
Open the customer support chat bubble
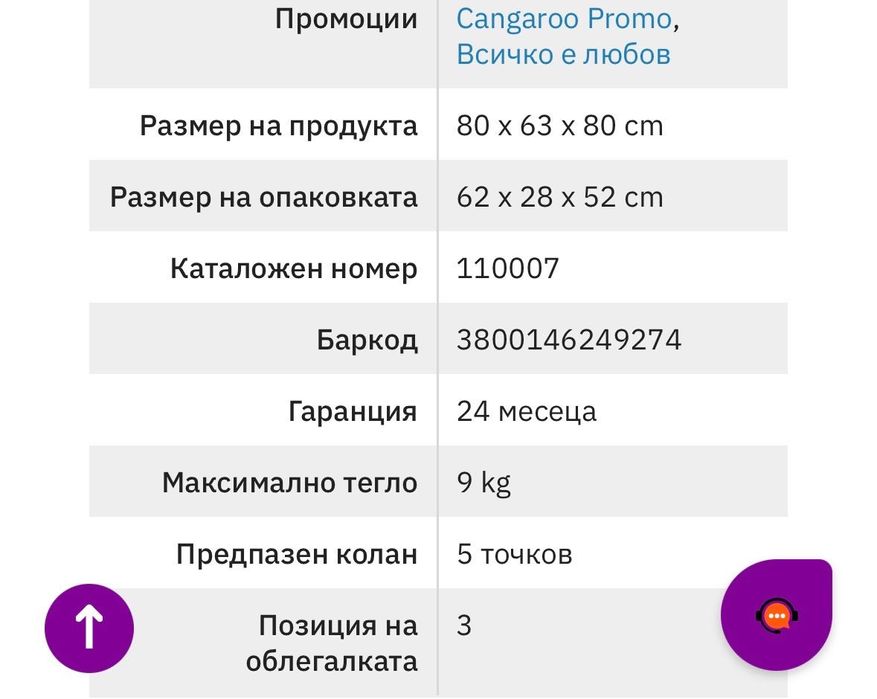pos(776,615)
